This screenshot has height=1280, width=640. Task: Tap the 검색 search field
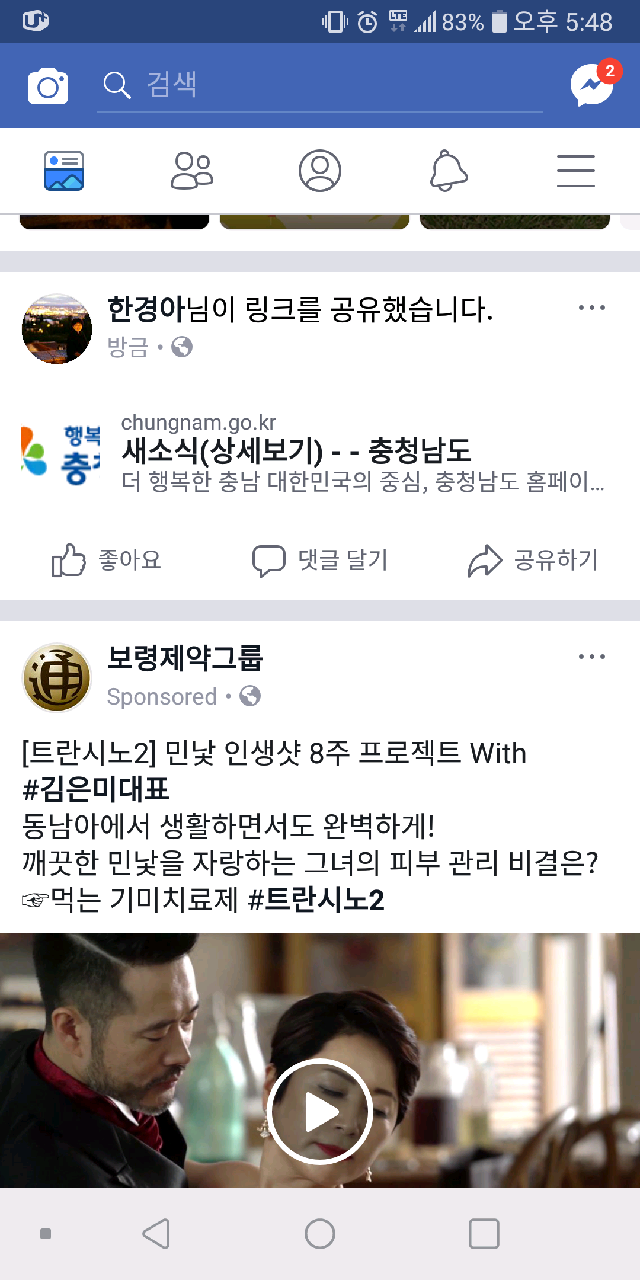coord(320,86)
